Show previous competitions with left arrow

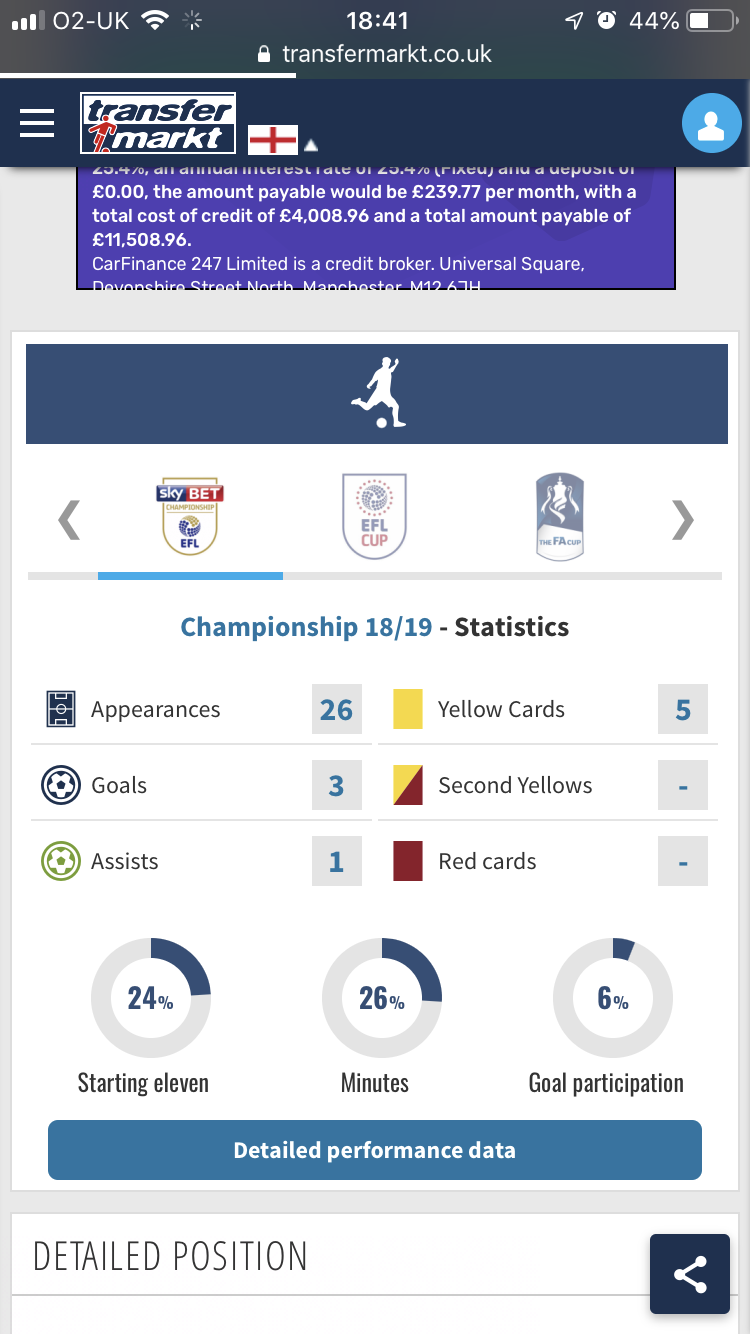click(69, 519)
